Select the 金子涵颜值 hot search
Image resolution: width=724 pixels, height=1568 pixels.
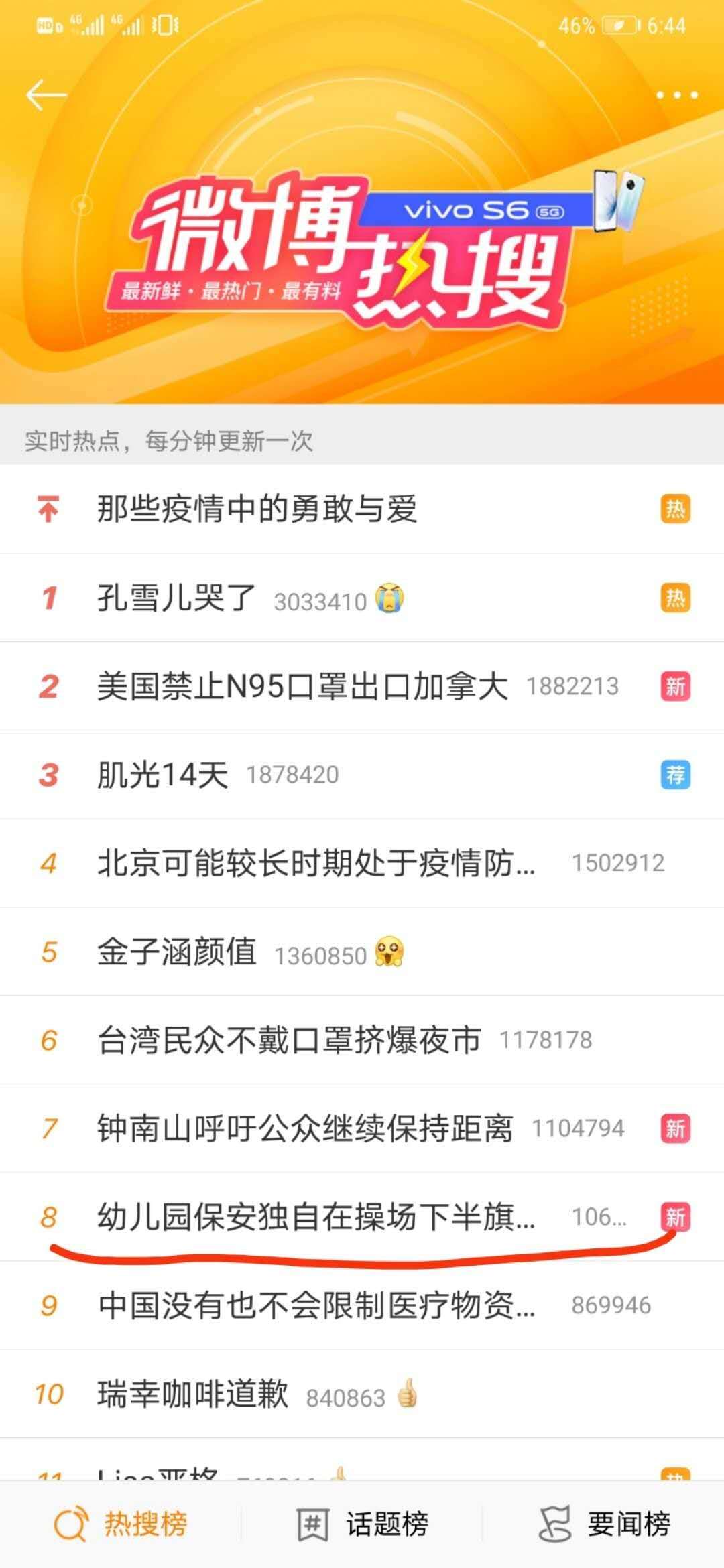click(x=177, y=952)
